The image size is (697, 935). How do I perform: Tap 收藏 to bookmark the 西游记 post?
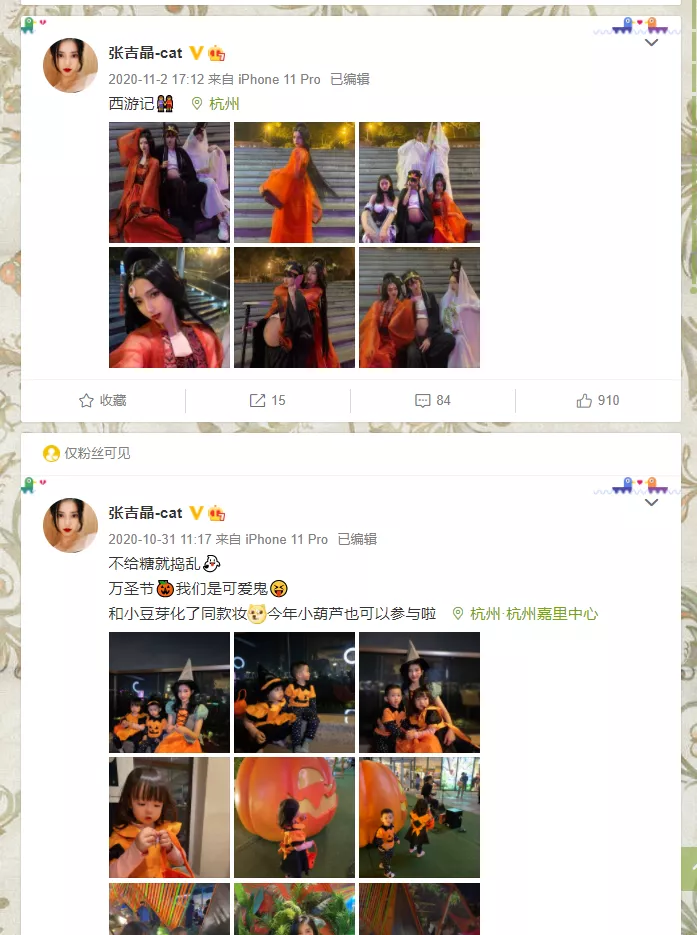(x=103, y=400)
